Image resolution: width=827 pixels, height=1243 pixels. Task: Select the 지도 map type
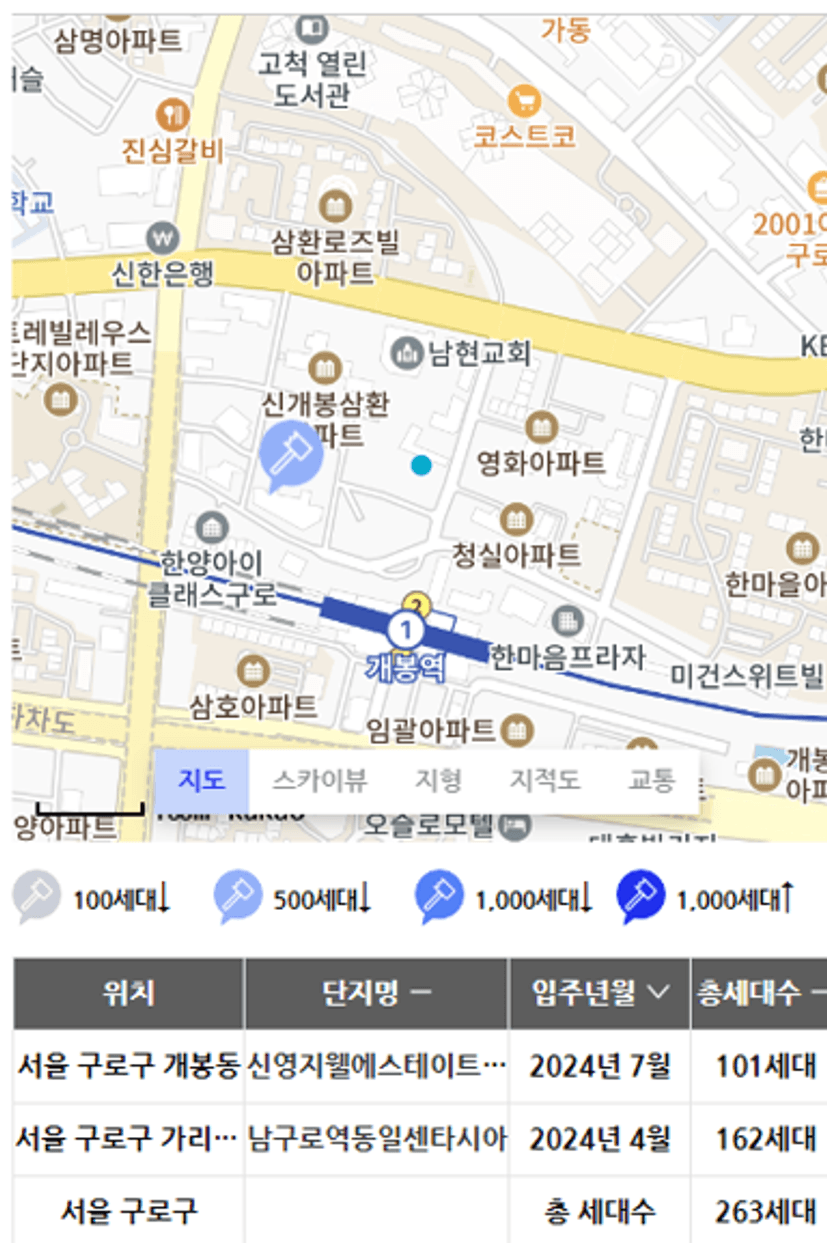click(201, 780)
